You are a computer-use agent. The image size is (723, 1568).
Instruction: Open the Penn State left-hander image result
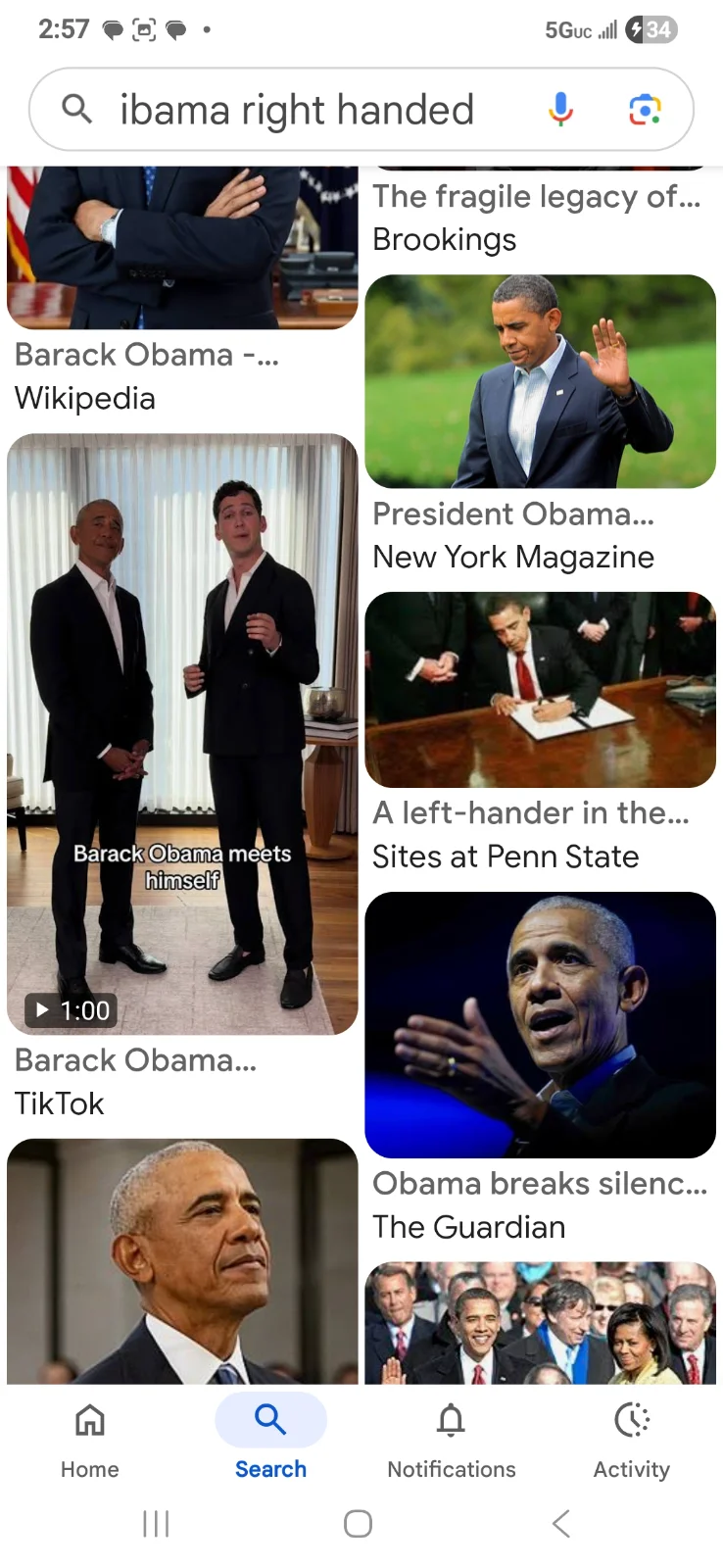click(x=540, y=689)
